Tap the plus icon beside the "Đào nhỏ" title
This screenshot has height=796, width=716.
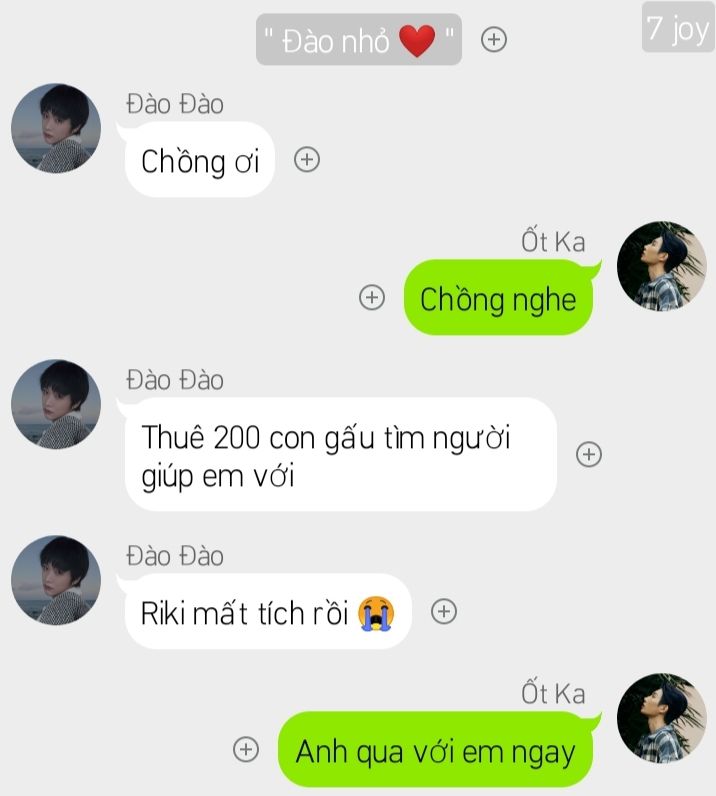click(x=494, y=39)
